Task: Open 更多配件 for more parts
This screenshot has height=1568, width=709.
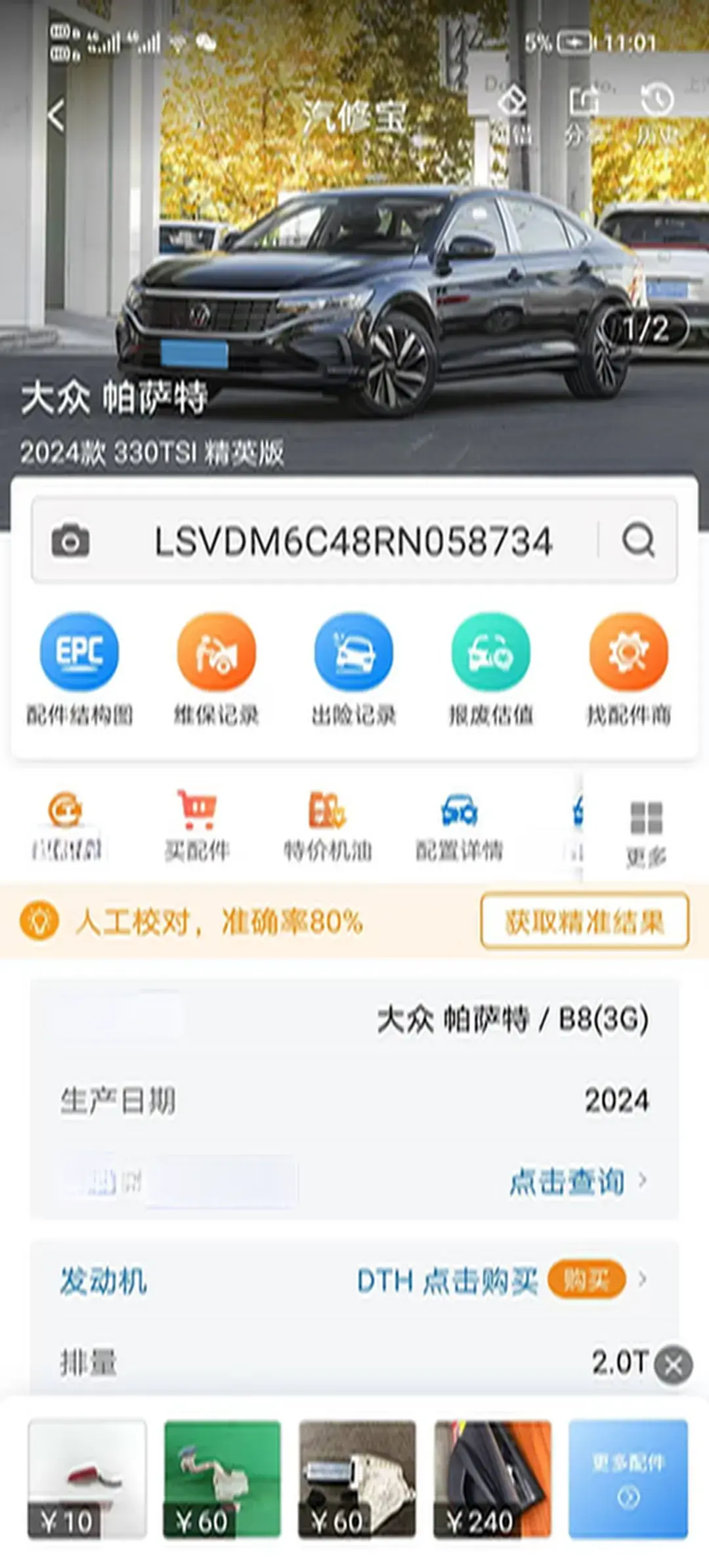Action: (628, 1479)
